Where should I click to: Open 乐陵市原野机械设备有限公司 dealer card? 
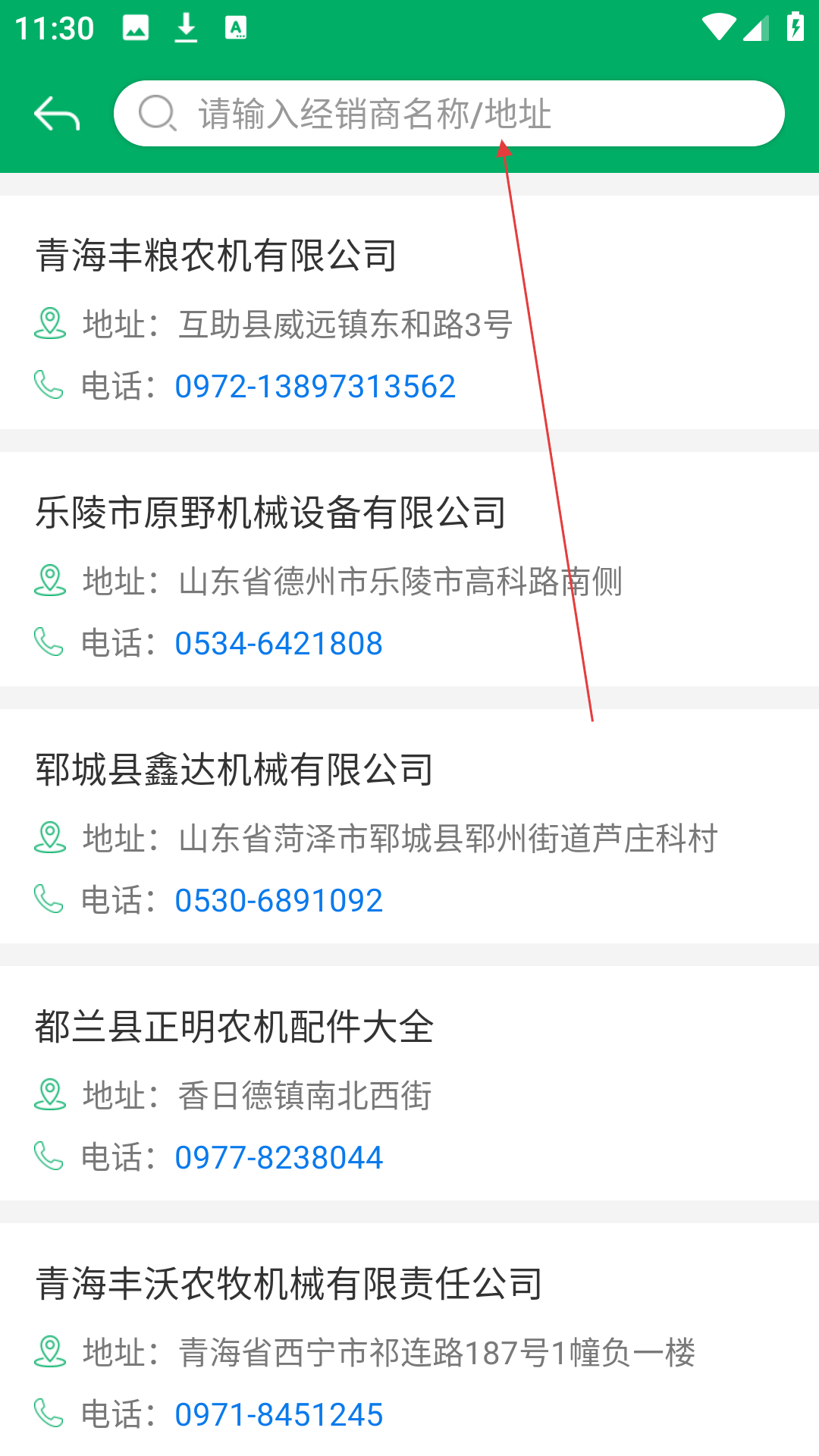click(271, 513)
